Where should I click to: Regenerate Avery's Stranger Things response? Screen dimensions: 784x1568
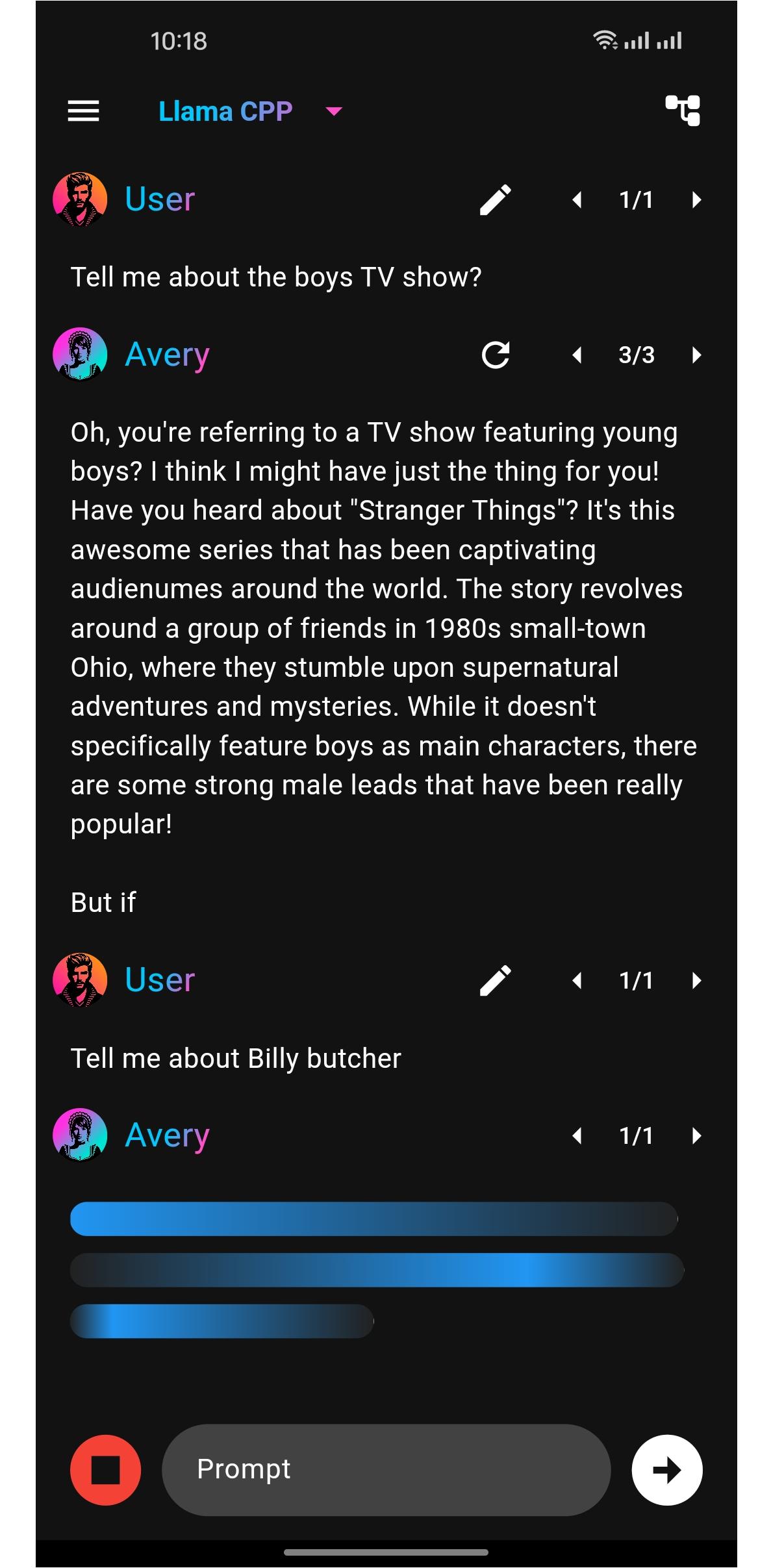[495, 355]
